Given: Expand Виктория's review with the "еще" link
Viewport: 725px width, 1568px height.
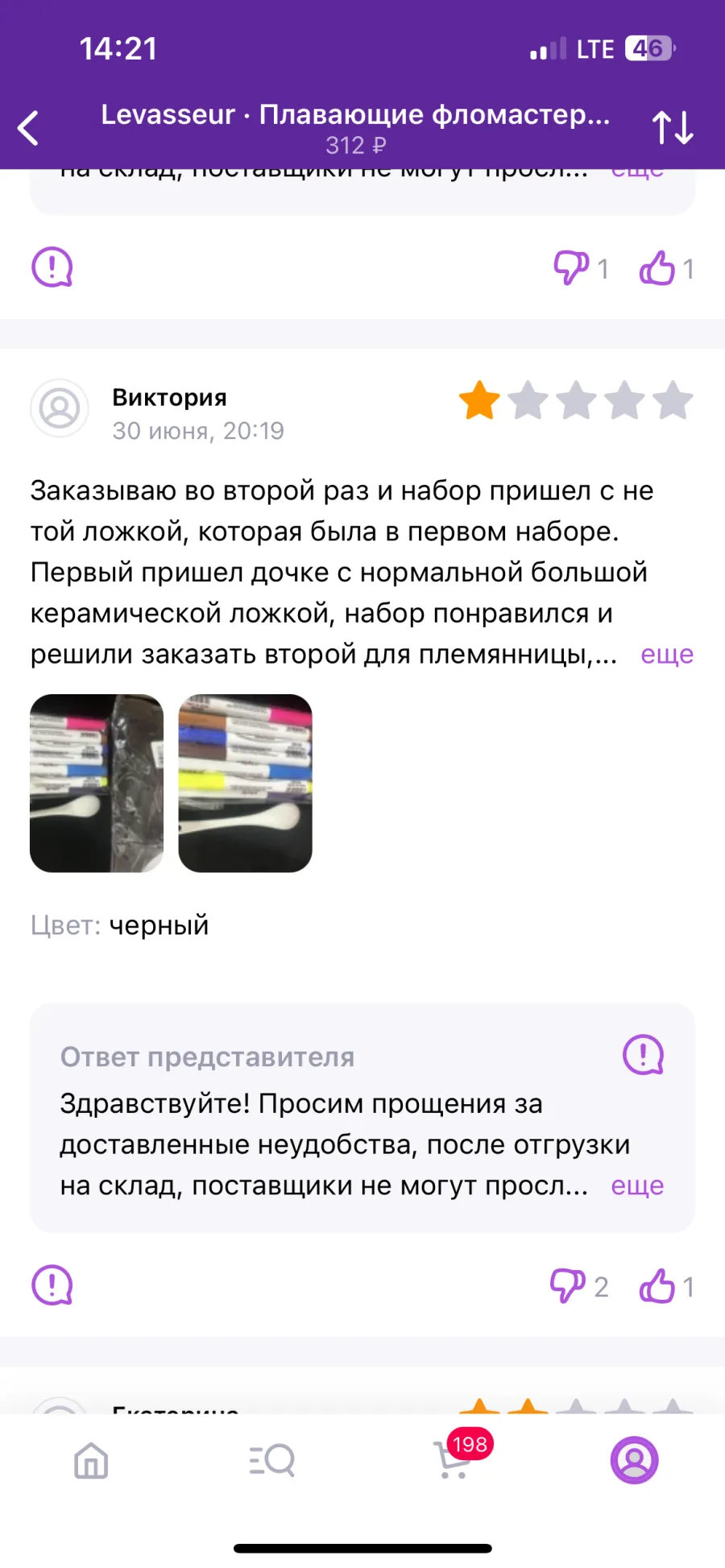Looking at the screenshot, I should coord(667,654).
